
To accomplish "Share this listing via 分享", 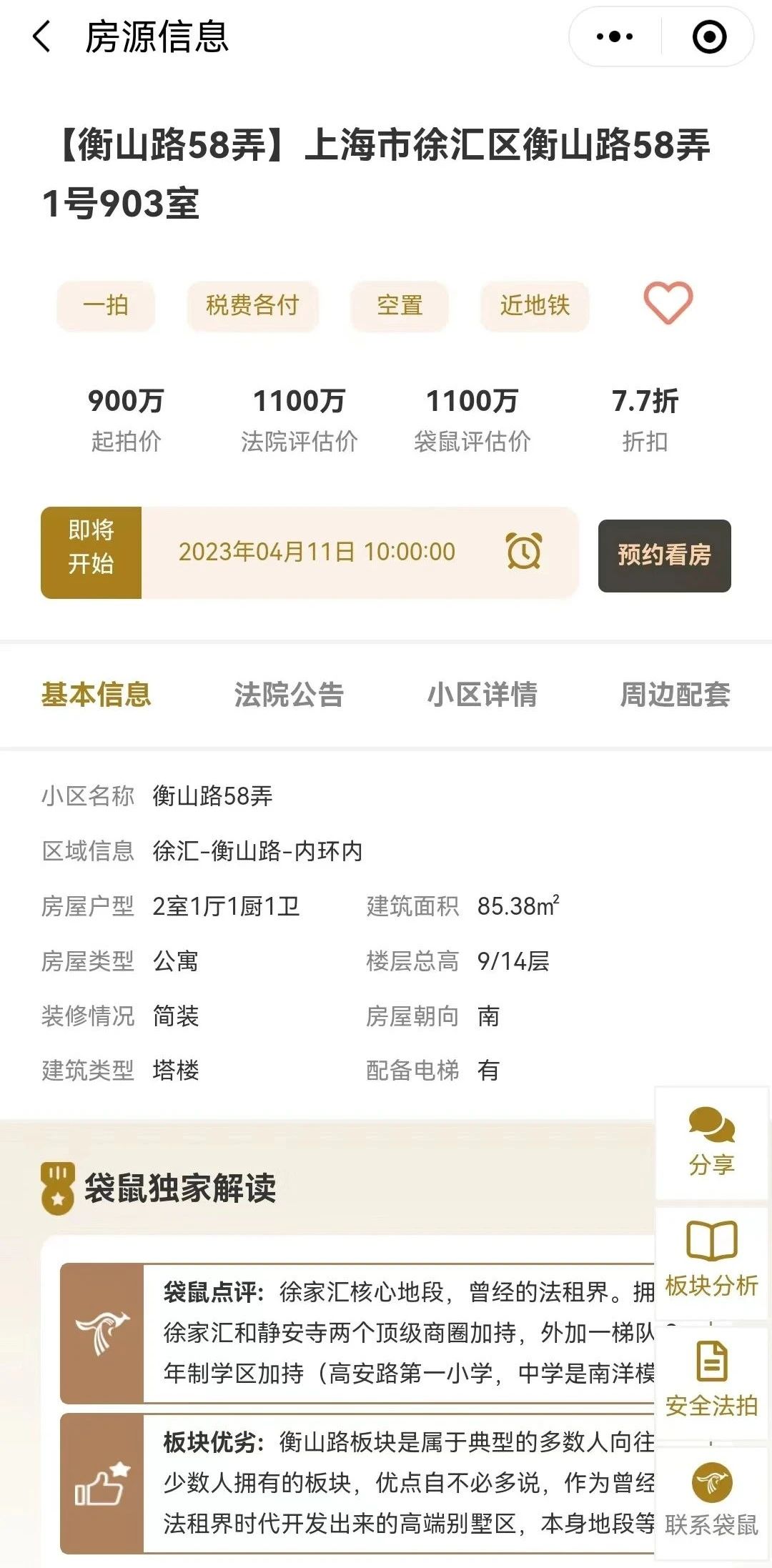I will pyautogui.click(x=711, y=1142).
